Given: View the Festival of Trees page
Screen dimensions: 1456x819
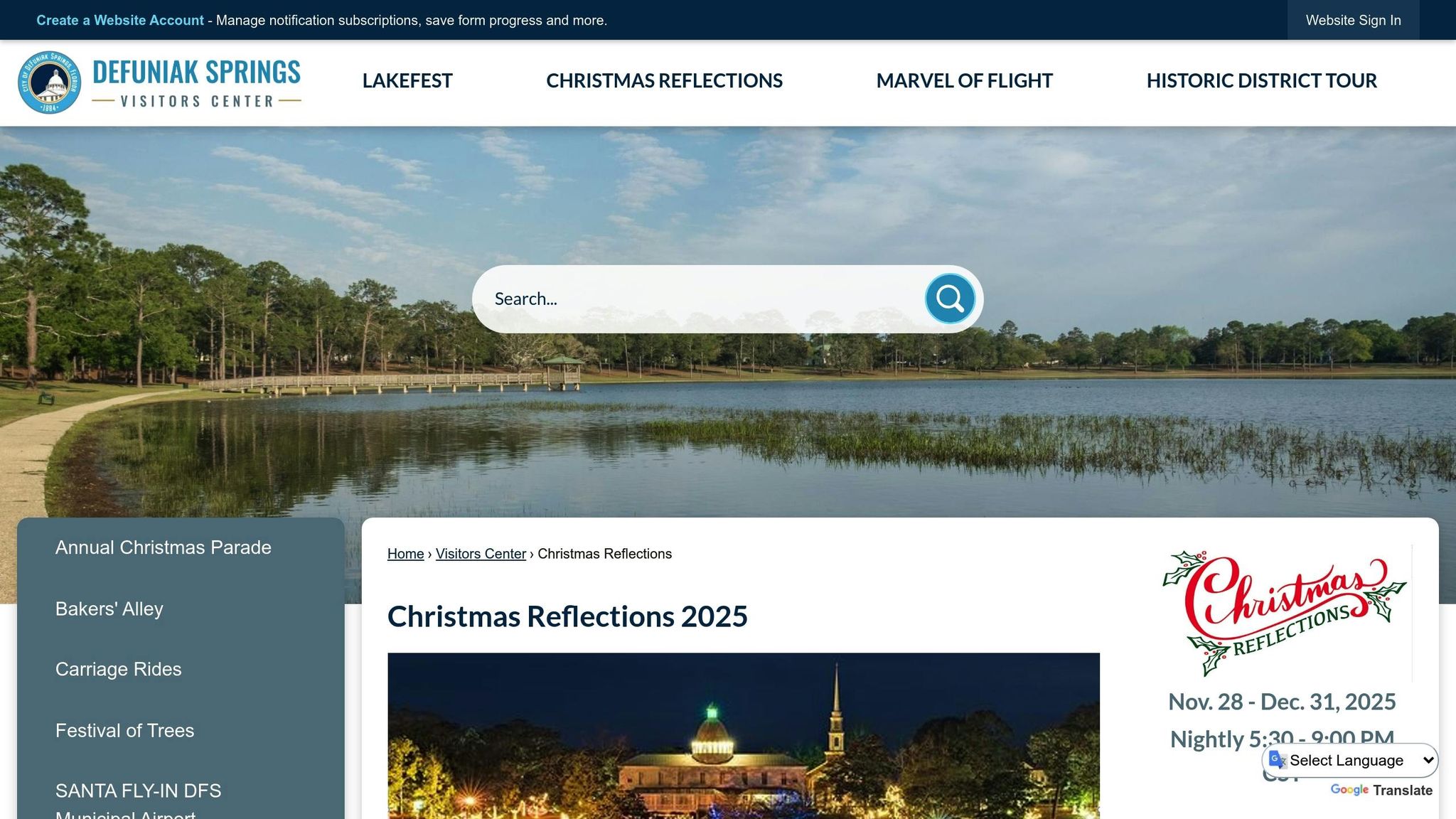Looking at the screenshot, I should click(124, 731).
